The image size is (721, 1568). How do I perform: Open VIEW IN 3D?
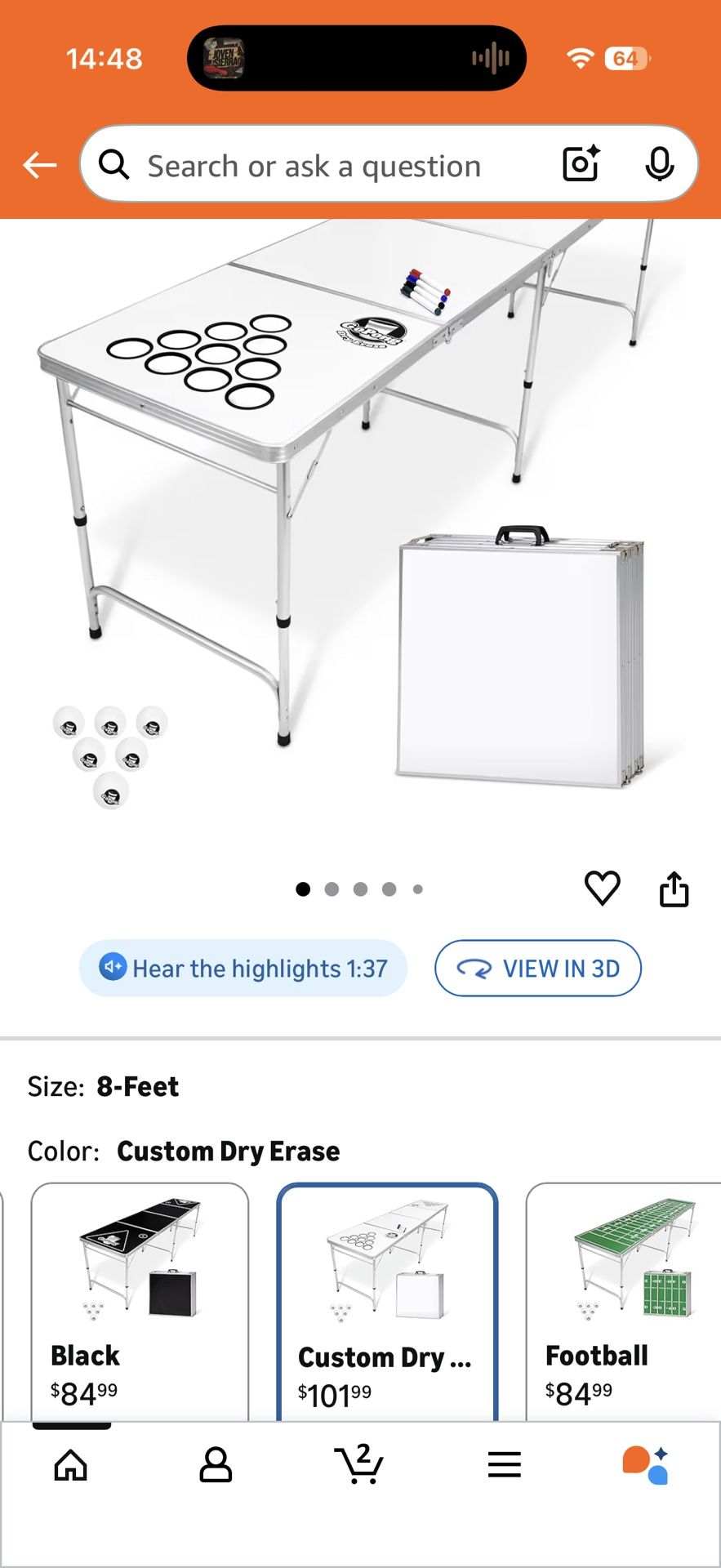538,969
